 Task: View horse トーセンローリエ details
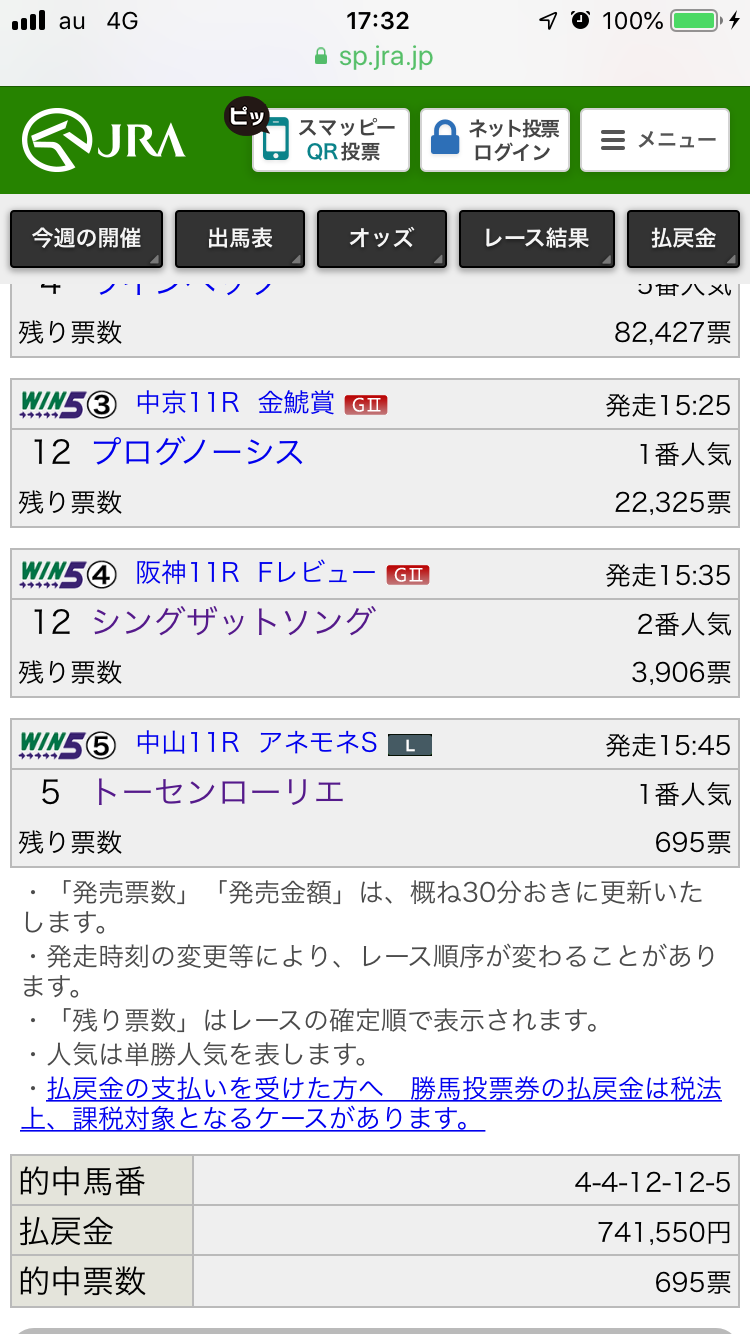218,792
